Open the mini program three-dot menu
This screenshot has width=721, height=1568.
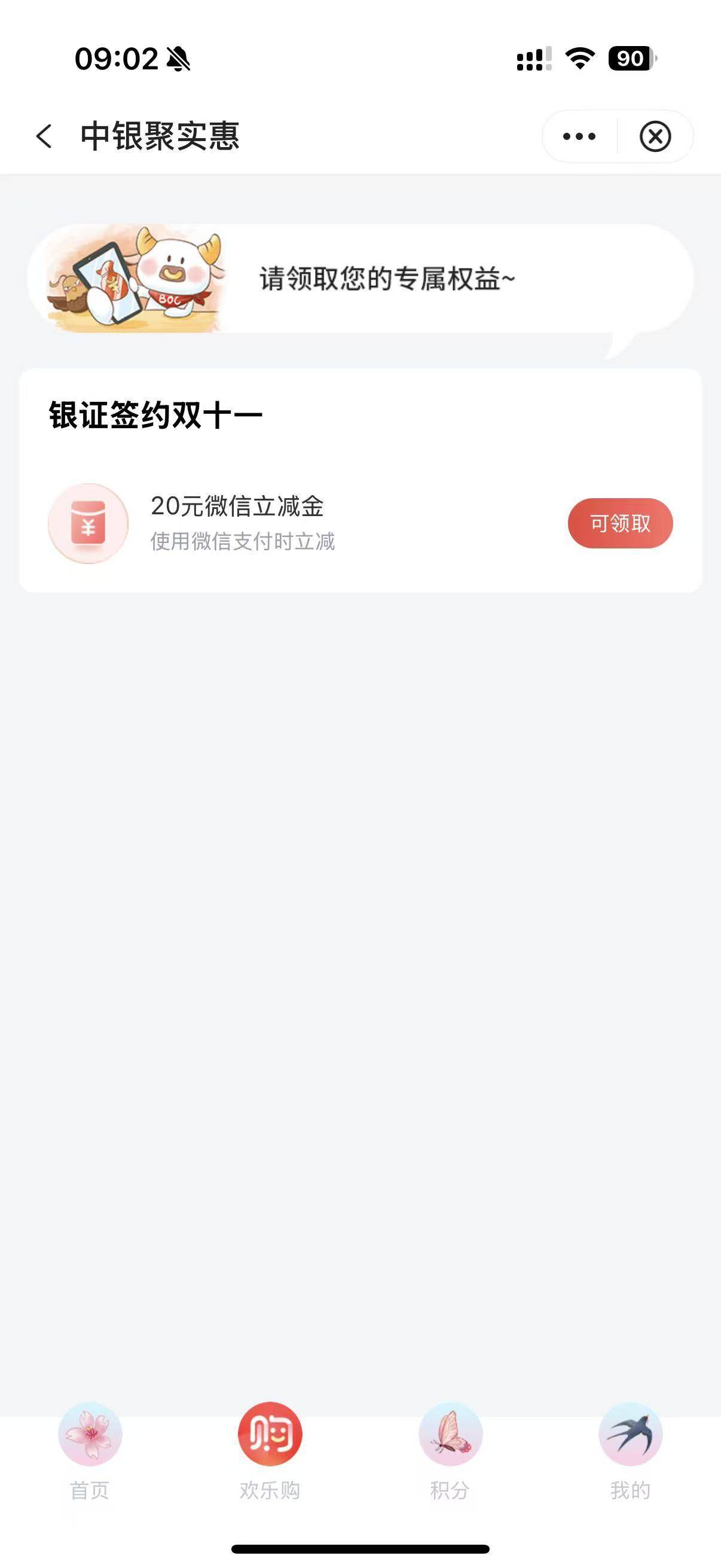579,136
